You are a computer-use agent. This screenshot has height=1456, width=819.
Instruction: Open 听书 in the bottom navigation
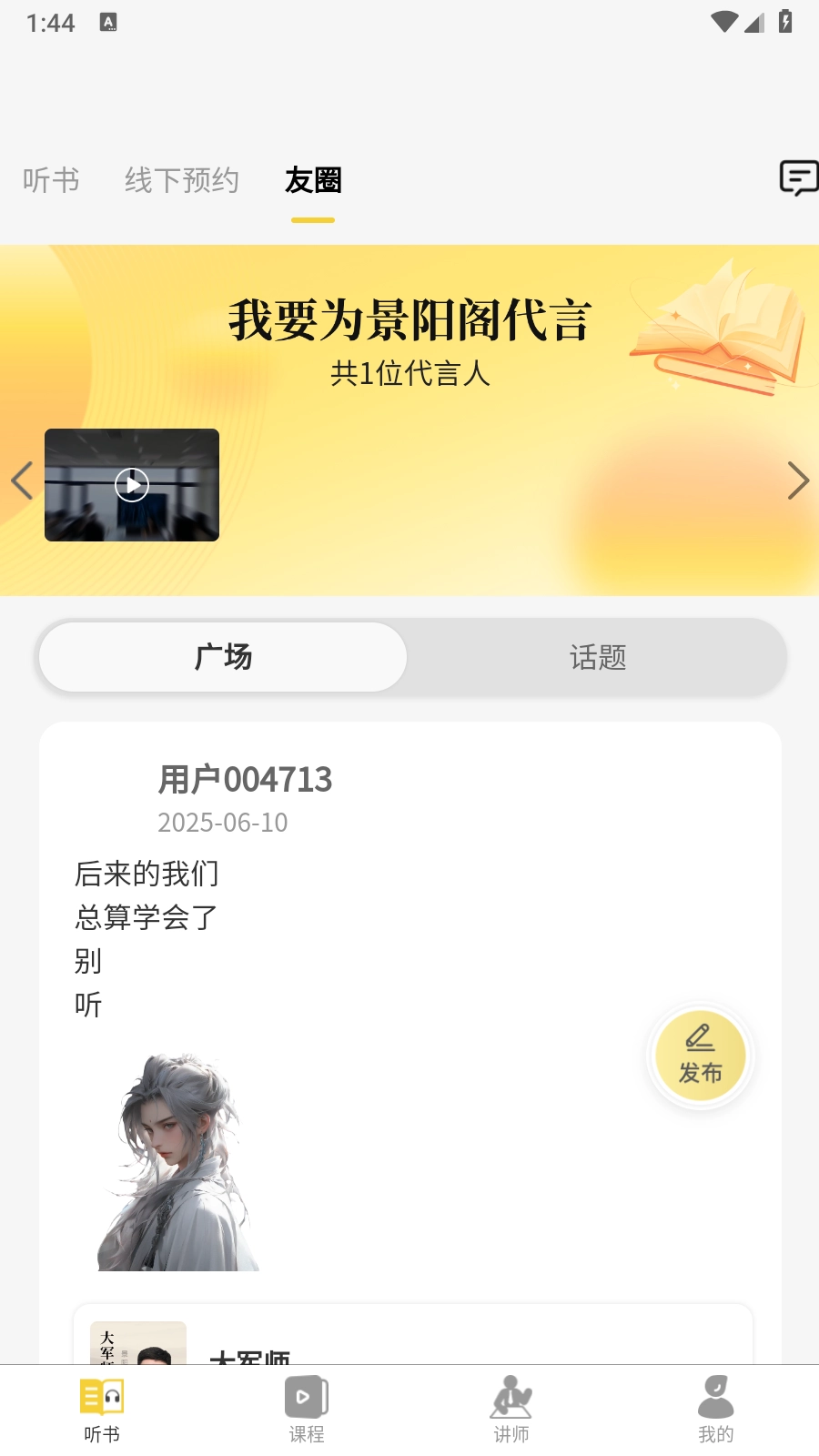102,1409
